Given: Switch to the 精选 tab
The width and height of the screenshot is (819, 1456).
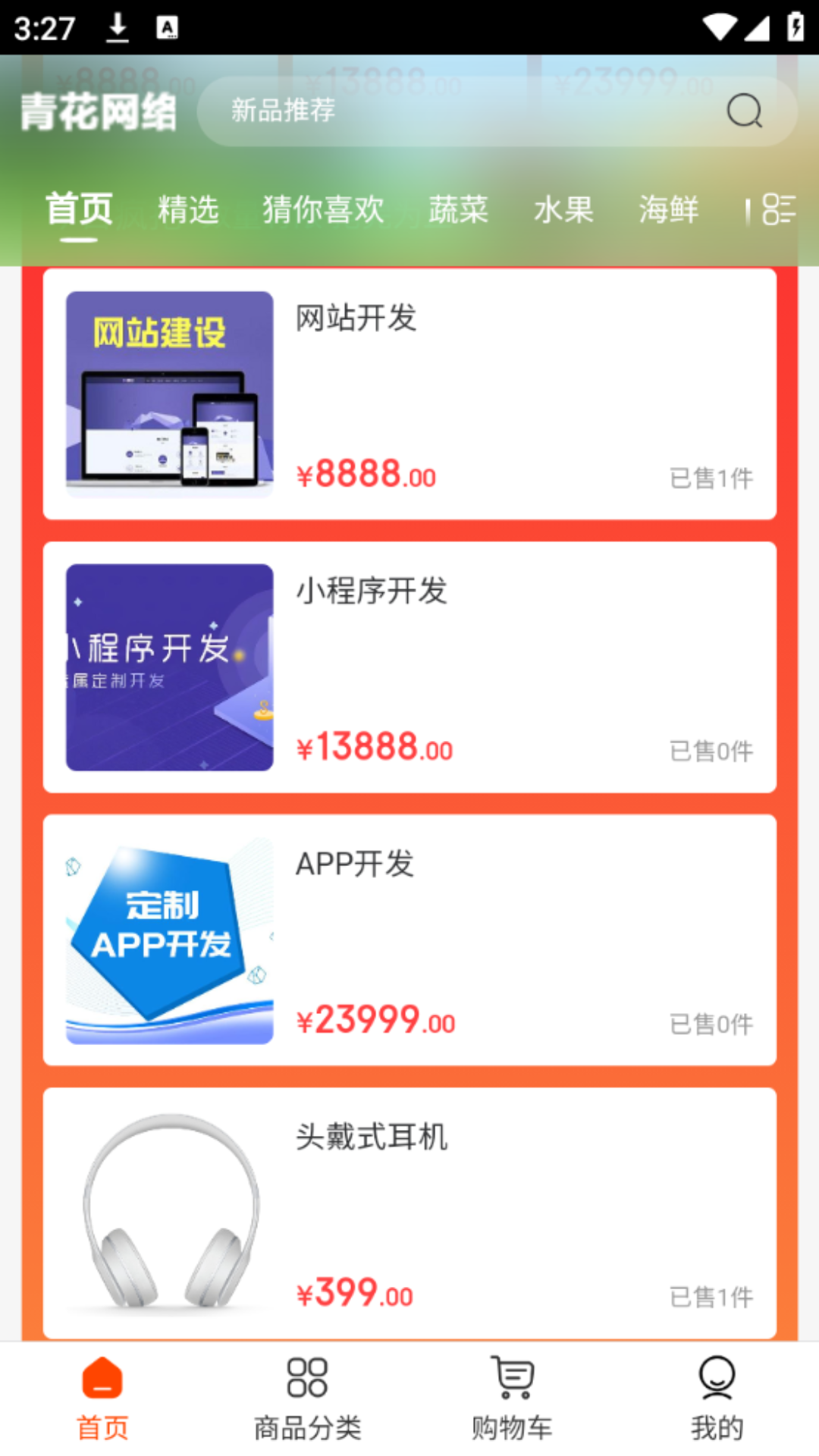Looking at the screenshot, I should (x=188, y=209).
